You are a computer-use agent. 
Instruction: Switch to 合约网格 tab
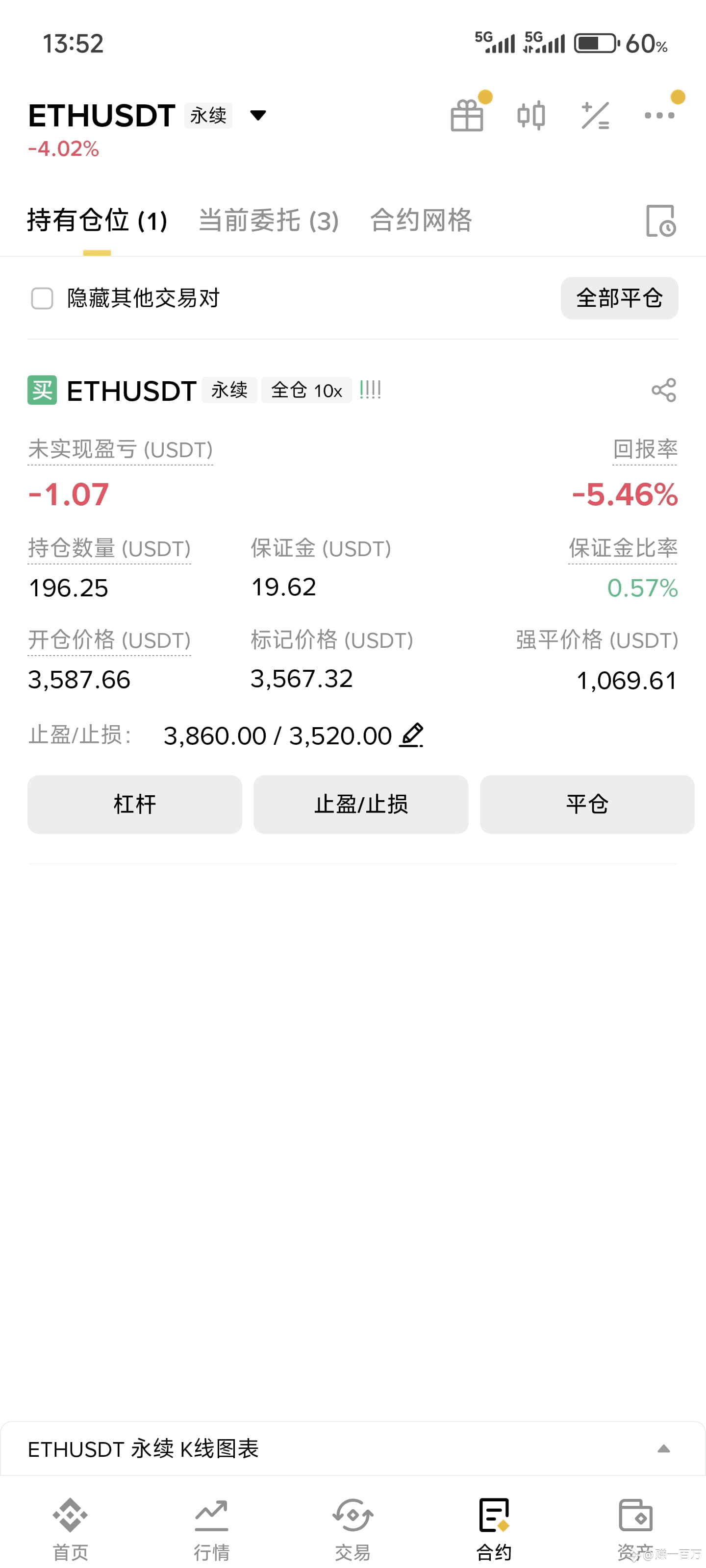point(421,220)
